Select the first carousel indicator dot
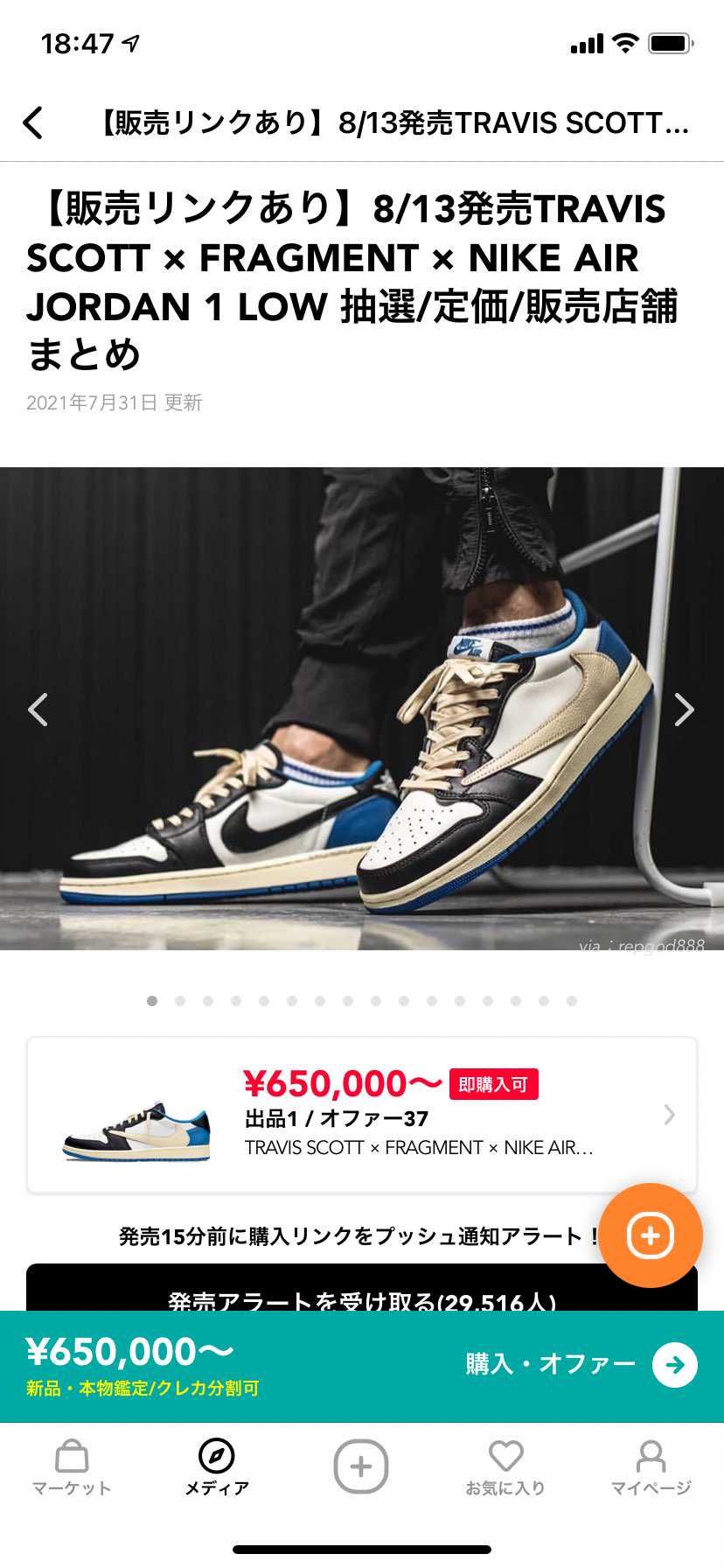Viewport: 724px width, 1568px height. (x=152, y=997)
